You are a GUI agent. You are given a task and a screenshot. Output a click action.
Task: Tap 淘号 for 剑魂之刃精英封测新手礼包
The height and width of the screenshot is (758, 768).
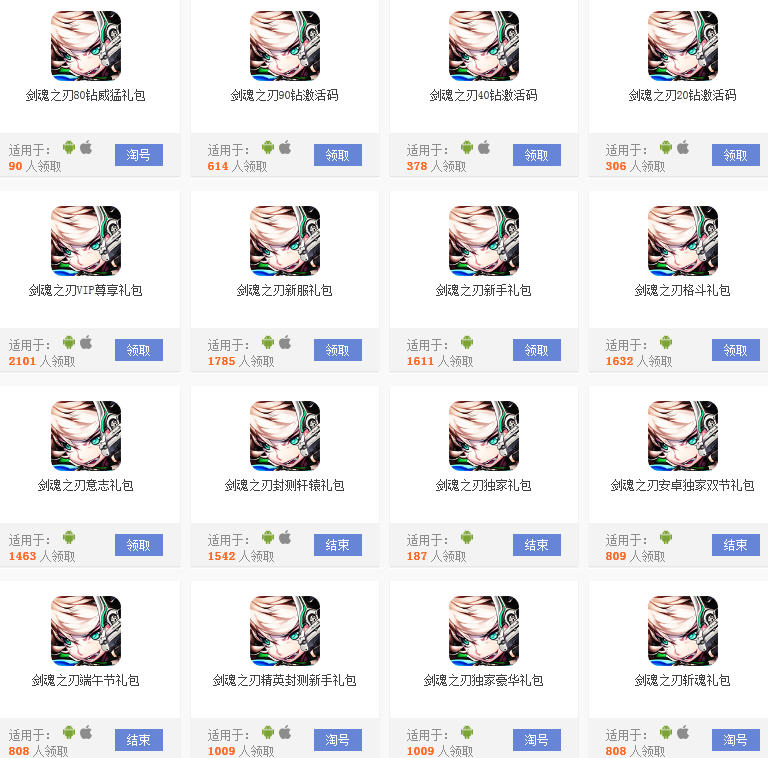pyautogui.click(x=337, y=740)
